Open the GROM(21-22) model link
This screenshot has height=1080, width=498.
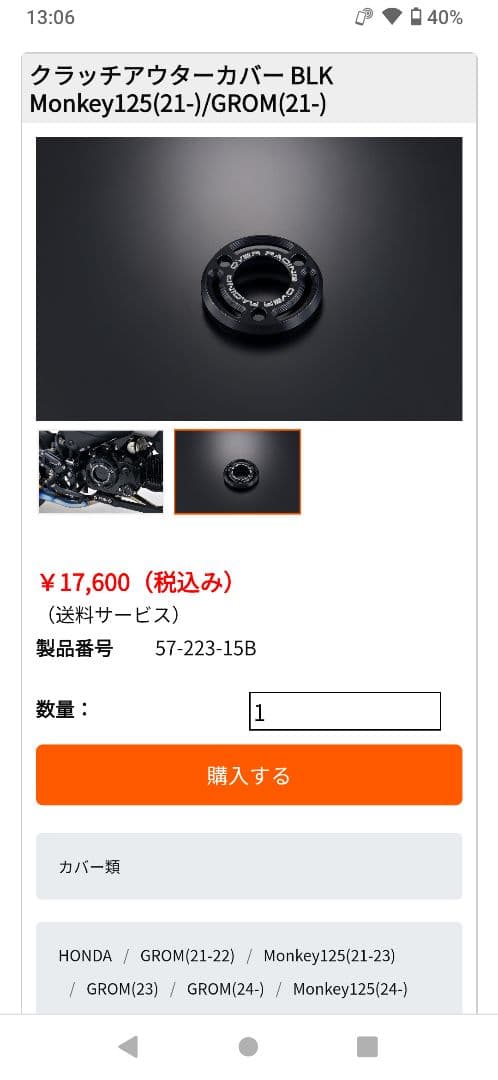[x=187, y=955]
